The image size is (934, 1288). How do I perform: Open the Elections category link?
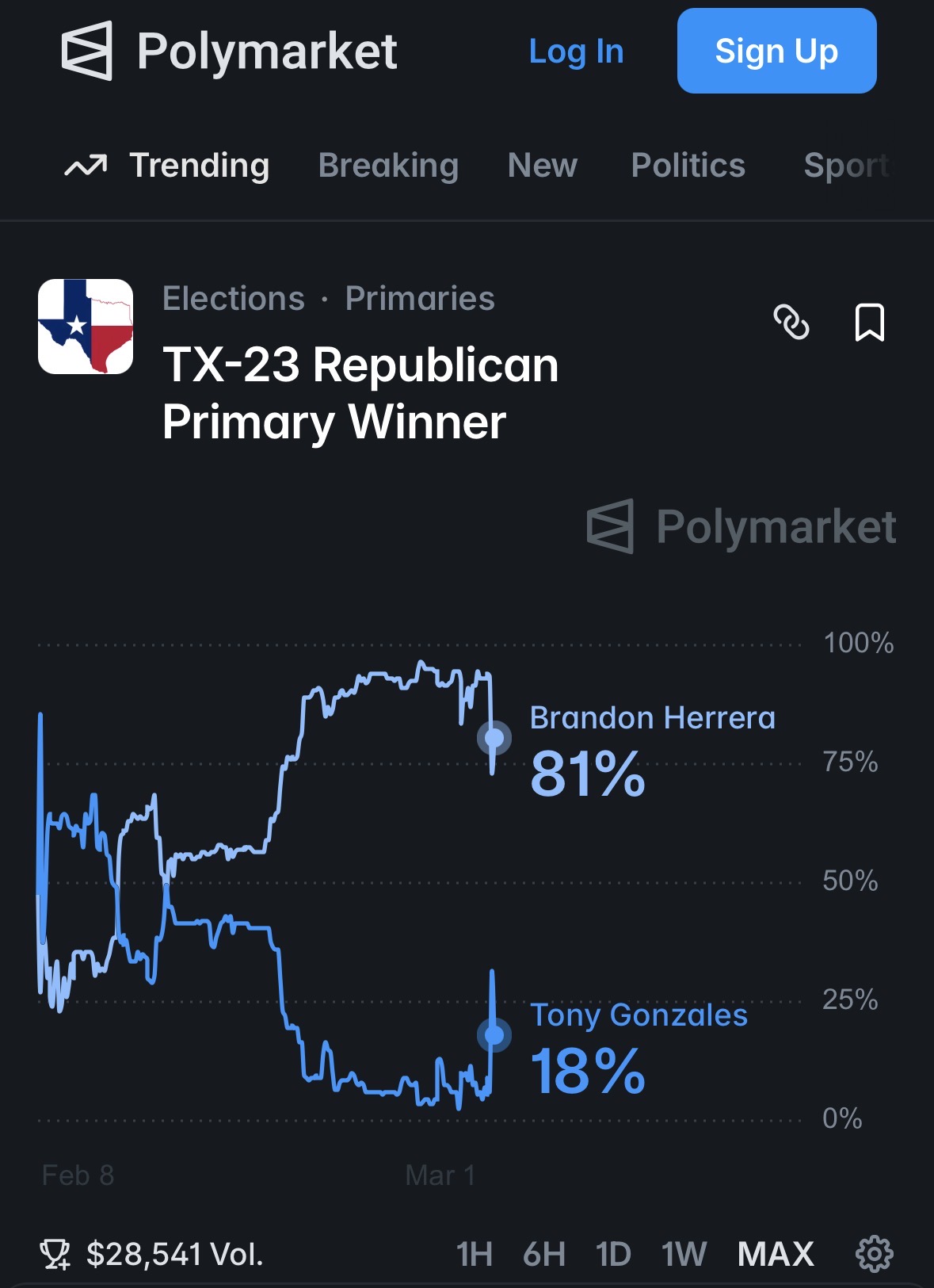pos(233,299)
